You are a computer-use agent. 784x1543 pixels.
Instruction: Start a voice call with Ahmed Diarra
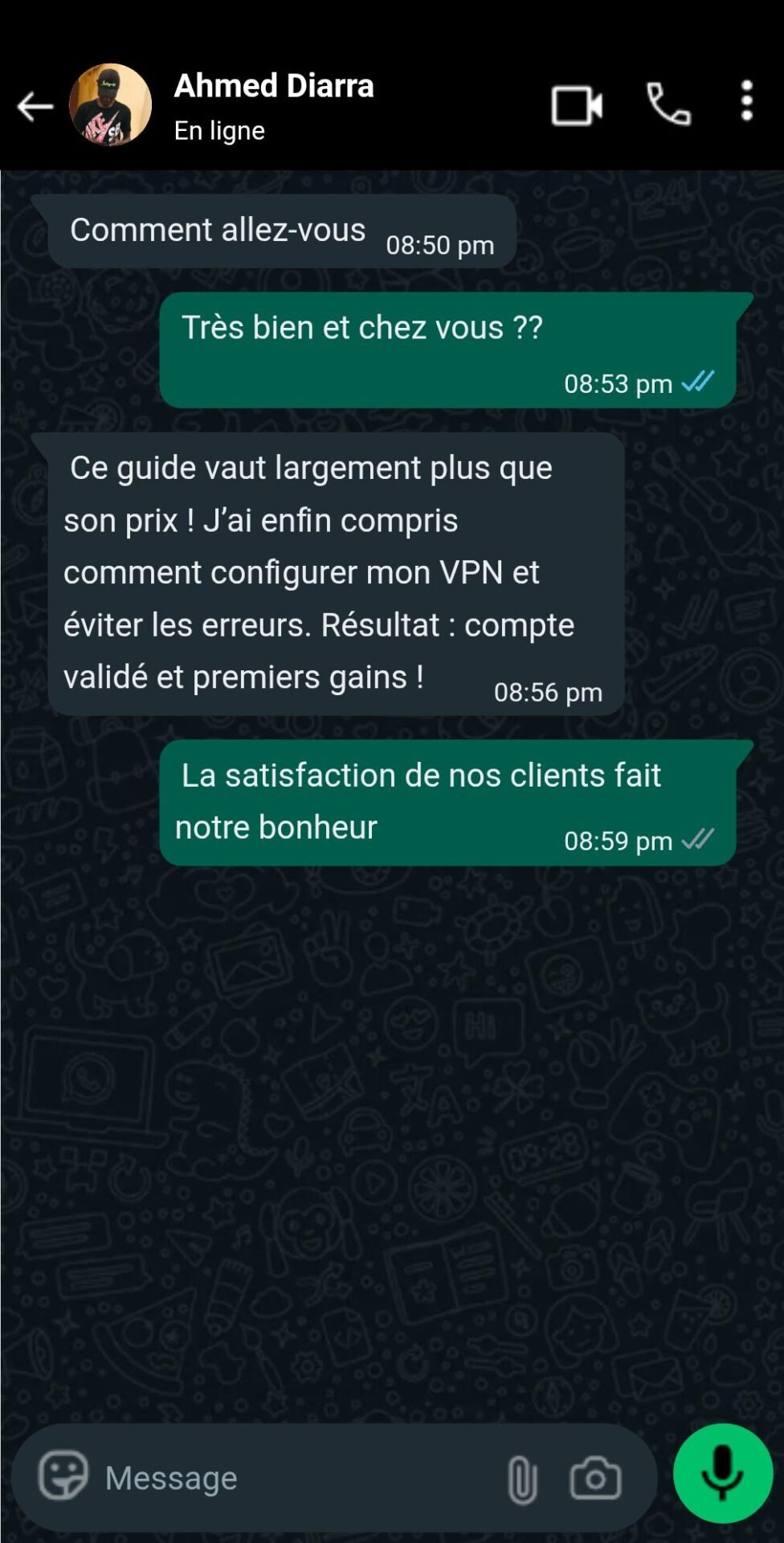click(x=668, y=104)
